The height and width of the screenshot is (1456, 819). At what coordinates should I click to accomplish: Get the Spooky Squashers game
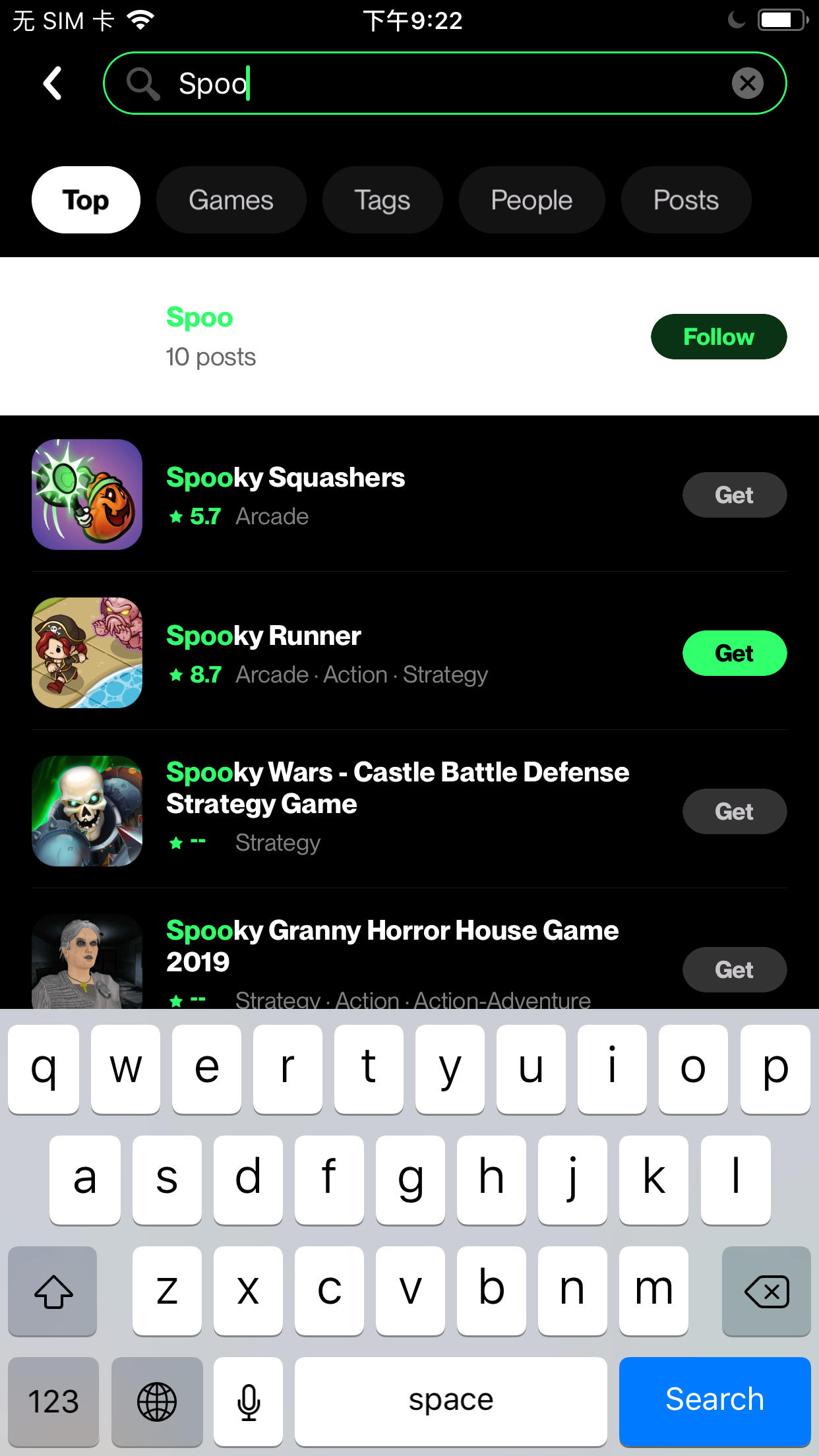734,495
